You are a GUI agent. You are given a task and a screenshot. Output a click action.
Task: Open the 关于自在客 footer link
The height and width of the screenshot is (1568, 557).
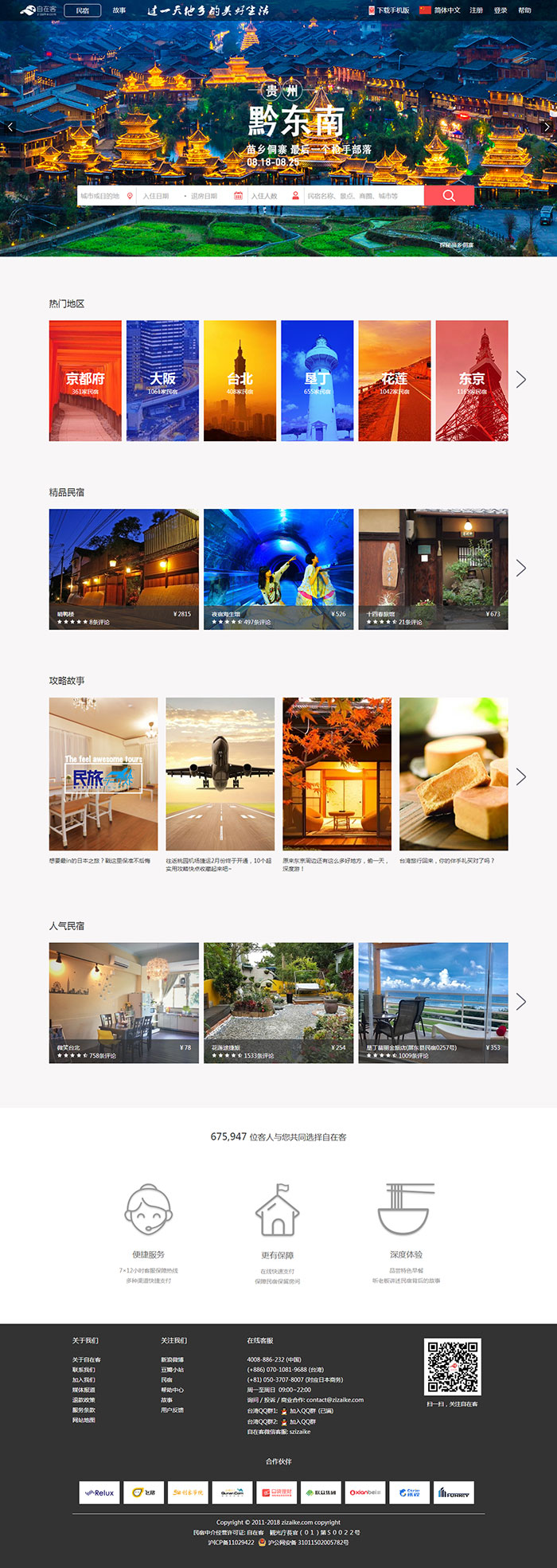(87, 1359)
